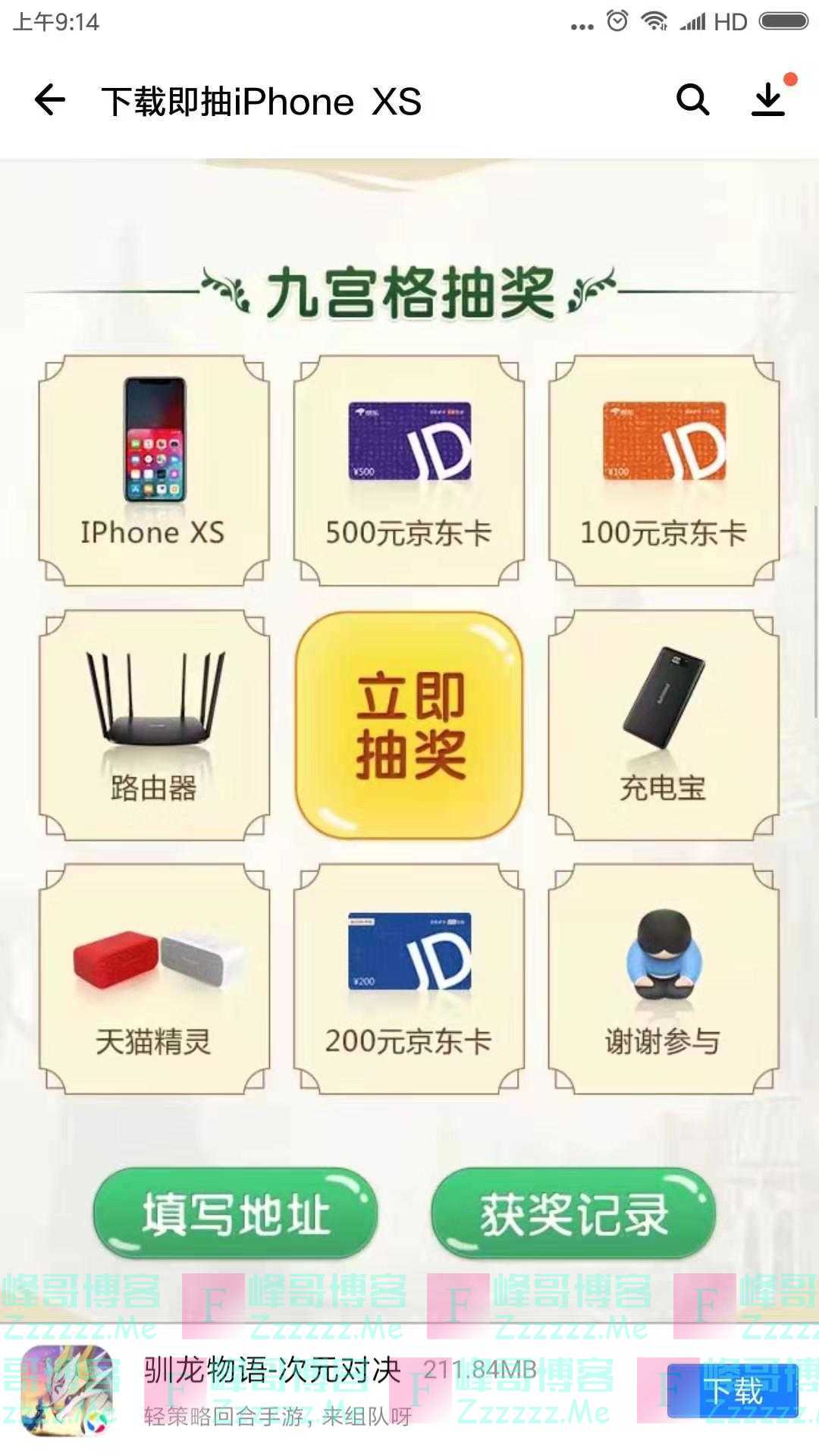Download 驯龙物语-次元对决 with the 下载 button
The width and height of the screenshot is (819, 1456).
pos(733,1391)
